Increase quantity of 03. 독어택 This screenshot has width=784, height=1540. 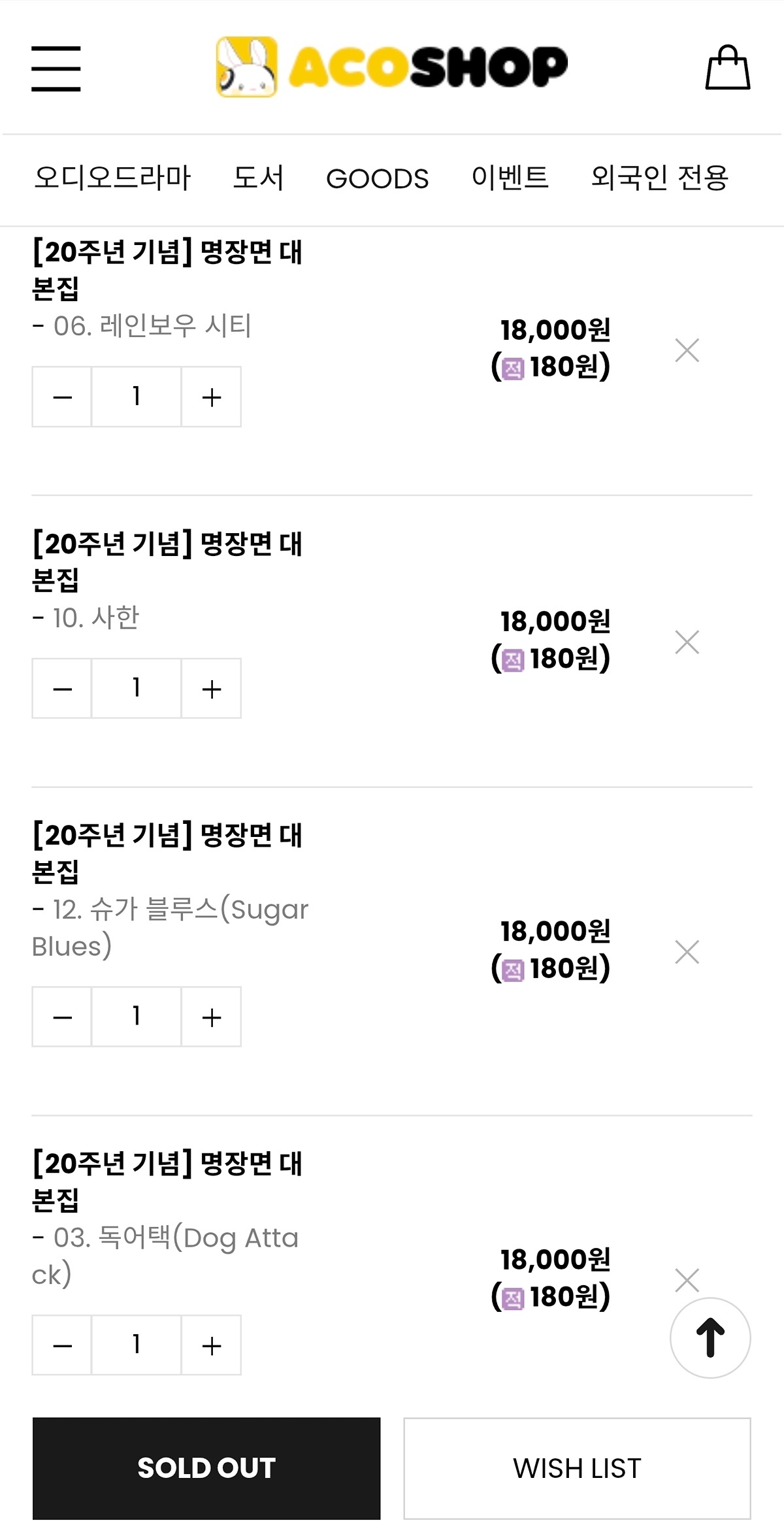point(211,1345)
